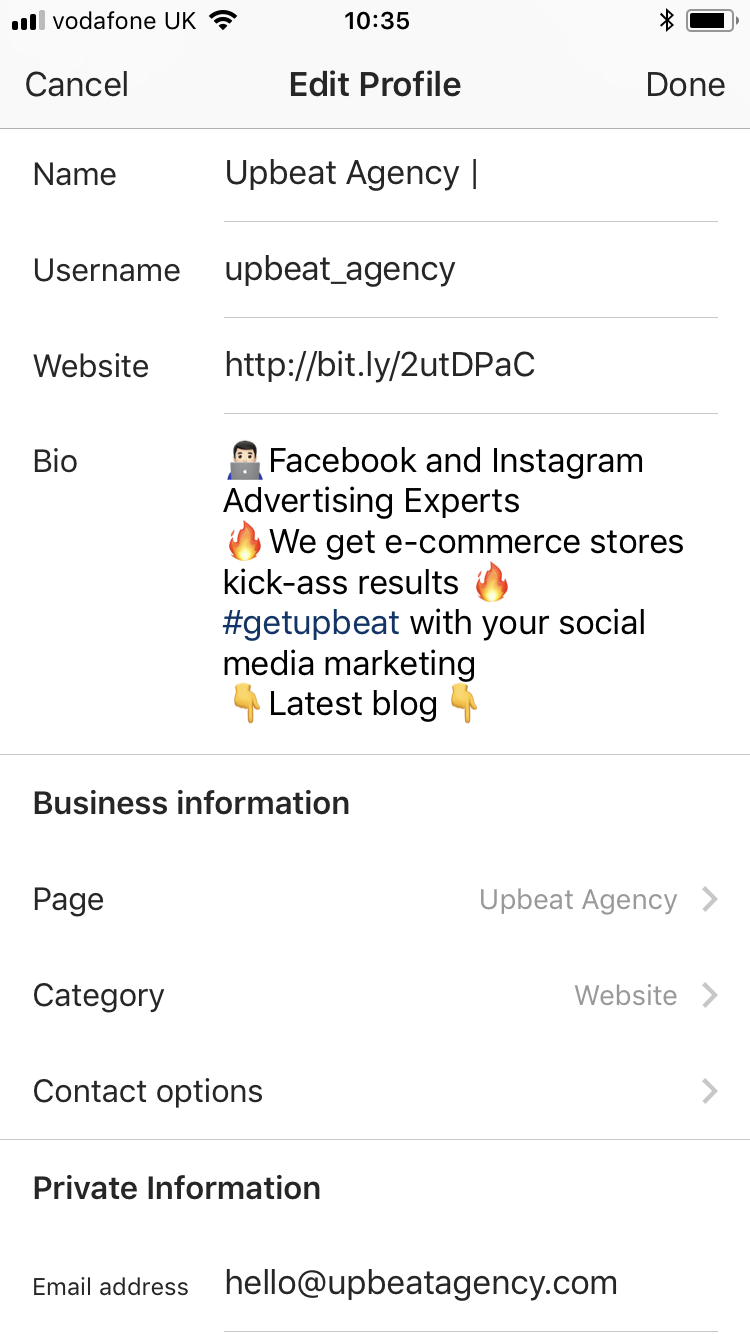Edit the Email address field
Screen dimensions: 750x1334
pos(470,1284)
